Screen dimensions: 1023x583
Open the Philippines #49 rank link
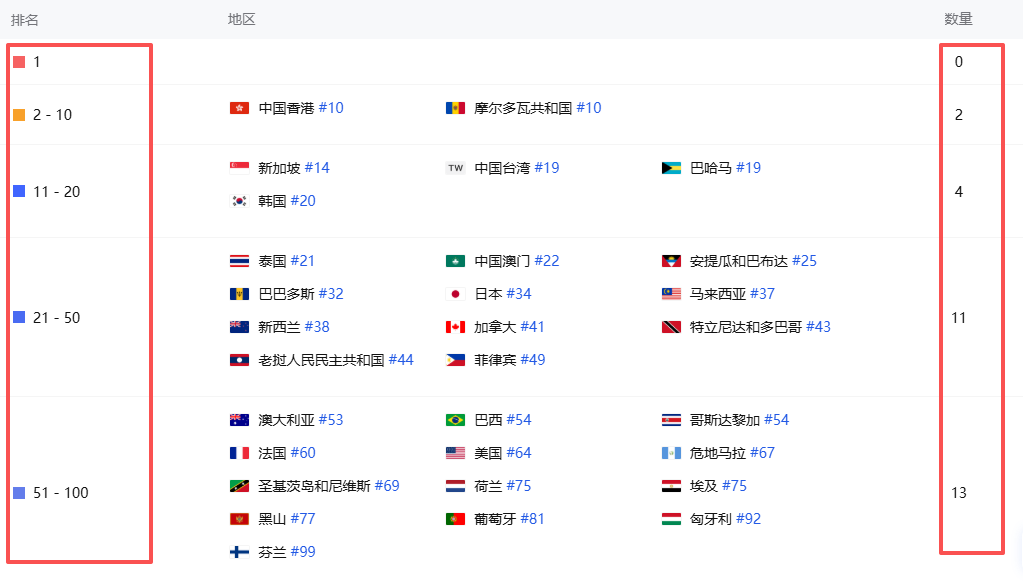pos(533,360)
